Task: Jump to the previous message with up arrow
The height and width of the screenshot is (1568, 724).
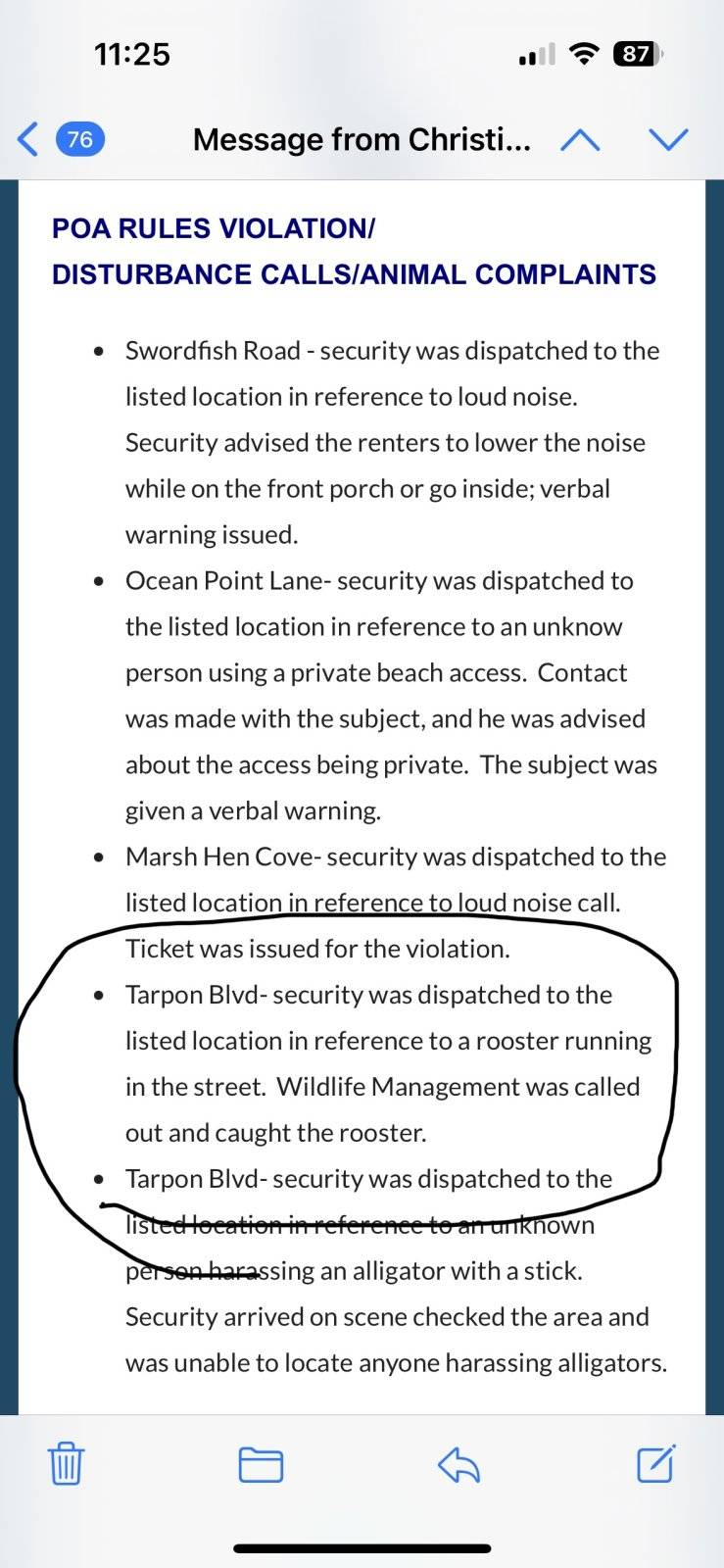Action: point(580,140)
